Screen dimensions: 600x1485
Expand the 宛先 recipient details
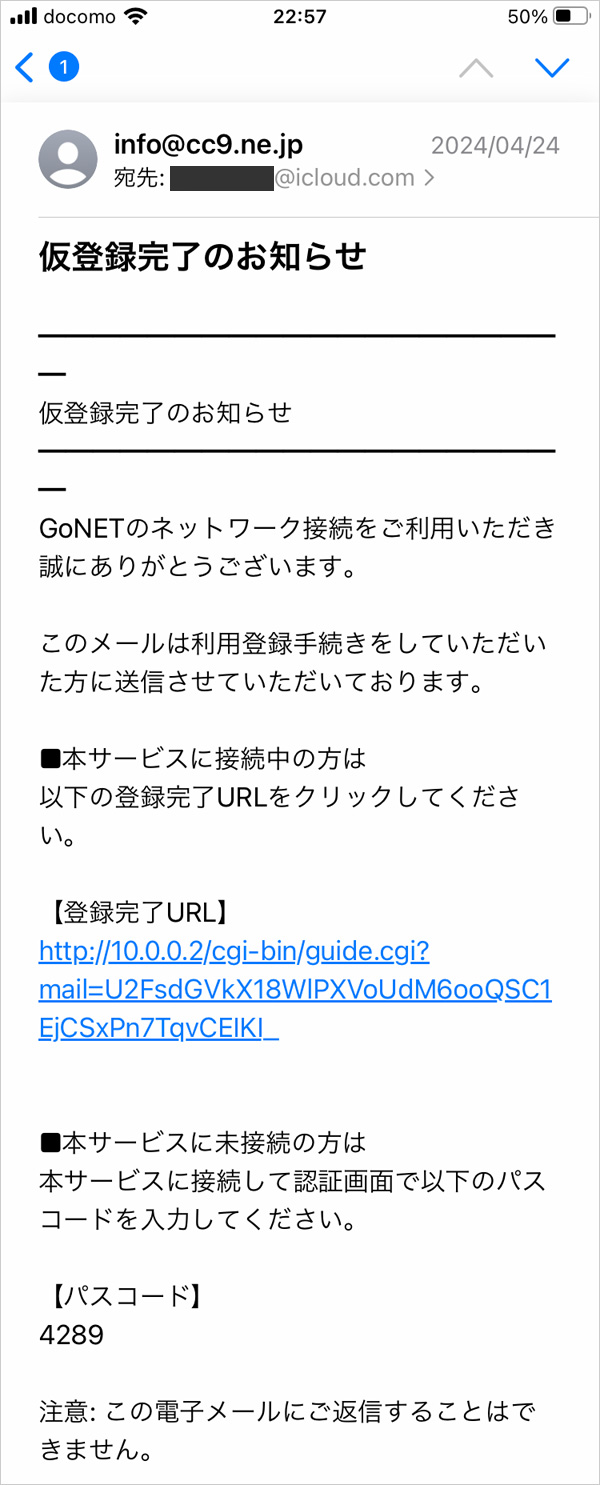(x=430, y=179)
